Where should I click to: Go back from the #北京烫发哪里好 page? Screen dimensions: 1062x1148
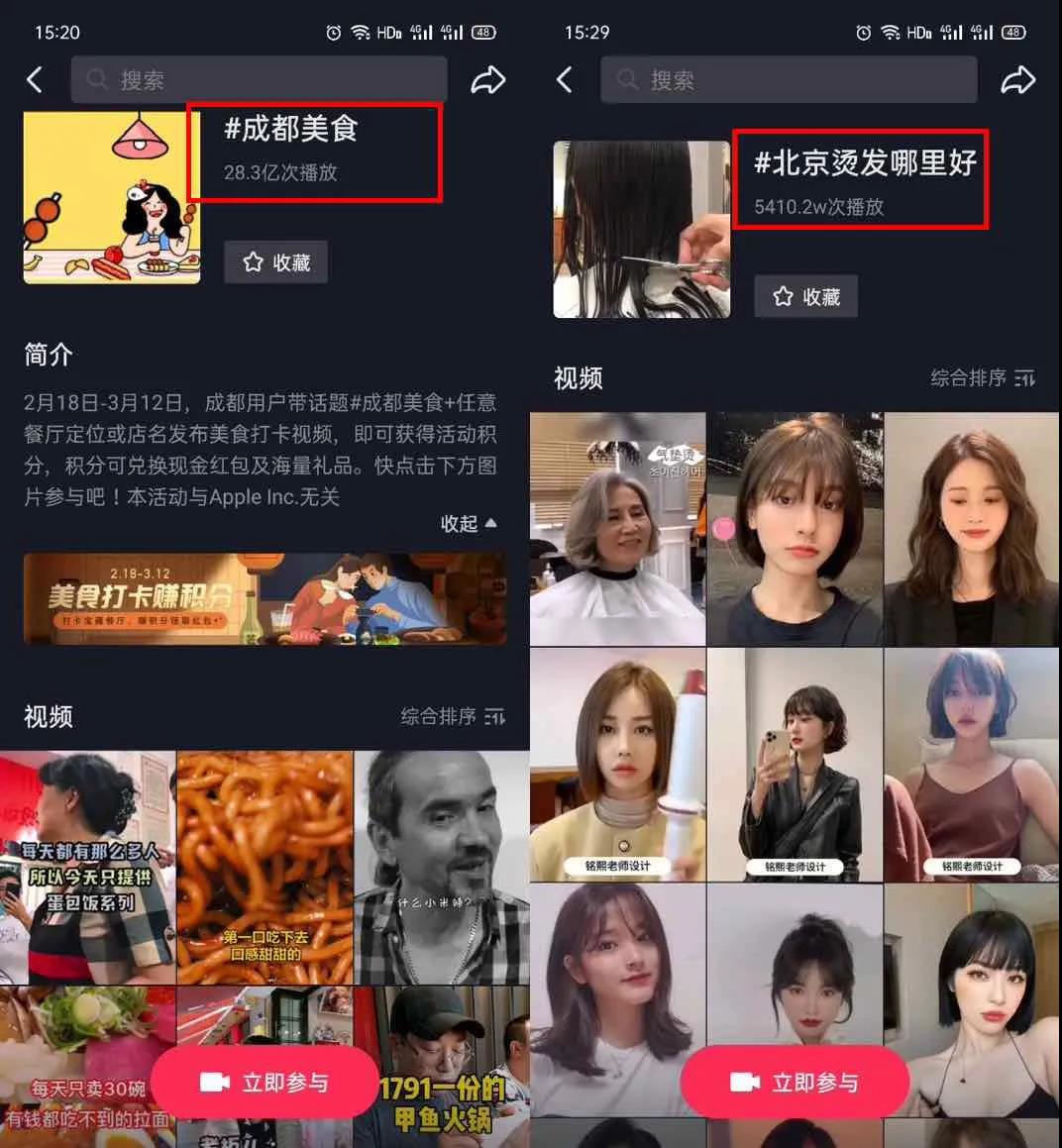point(565,79)
